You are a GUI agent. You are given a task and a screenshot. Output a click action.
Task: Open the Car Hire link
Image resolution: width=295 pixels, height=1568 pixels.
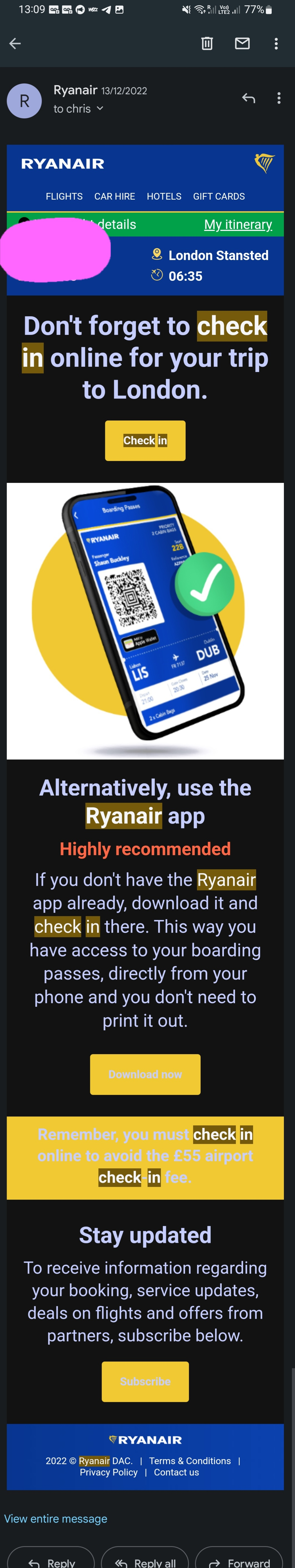[x=115, y=196]
